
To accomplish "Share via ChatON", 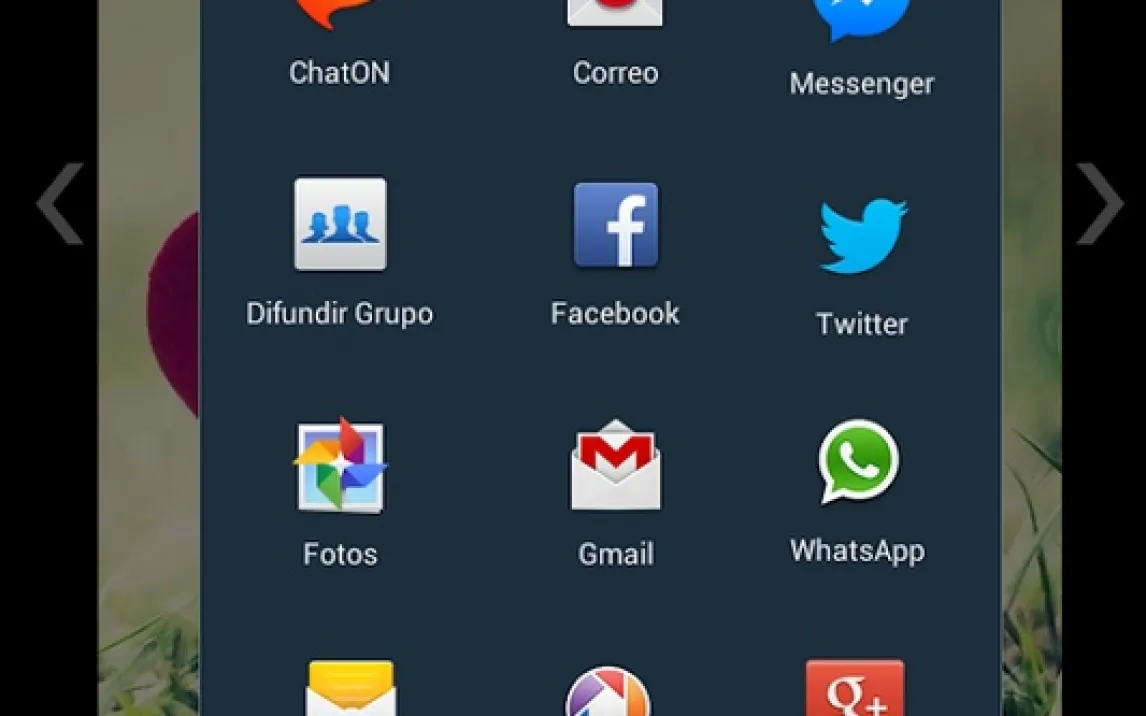I will pyautogui.click(x=339, y=40).
